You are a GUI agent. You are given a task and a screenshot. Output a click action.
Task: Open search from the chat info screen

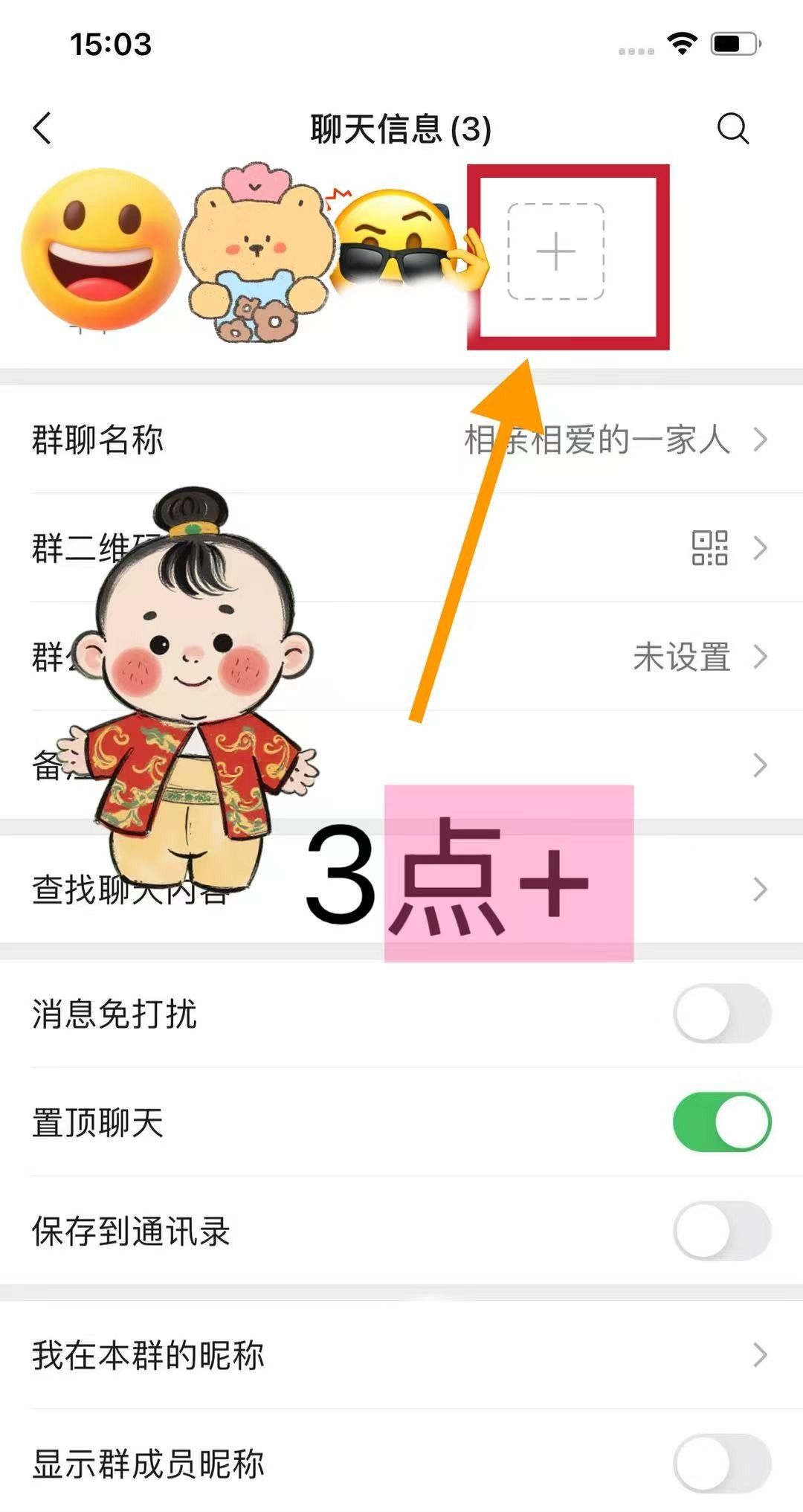click(x=732, y=128)
